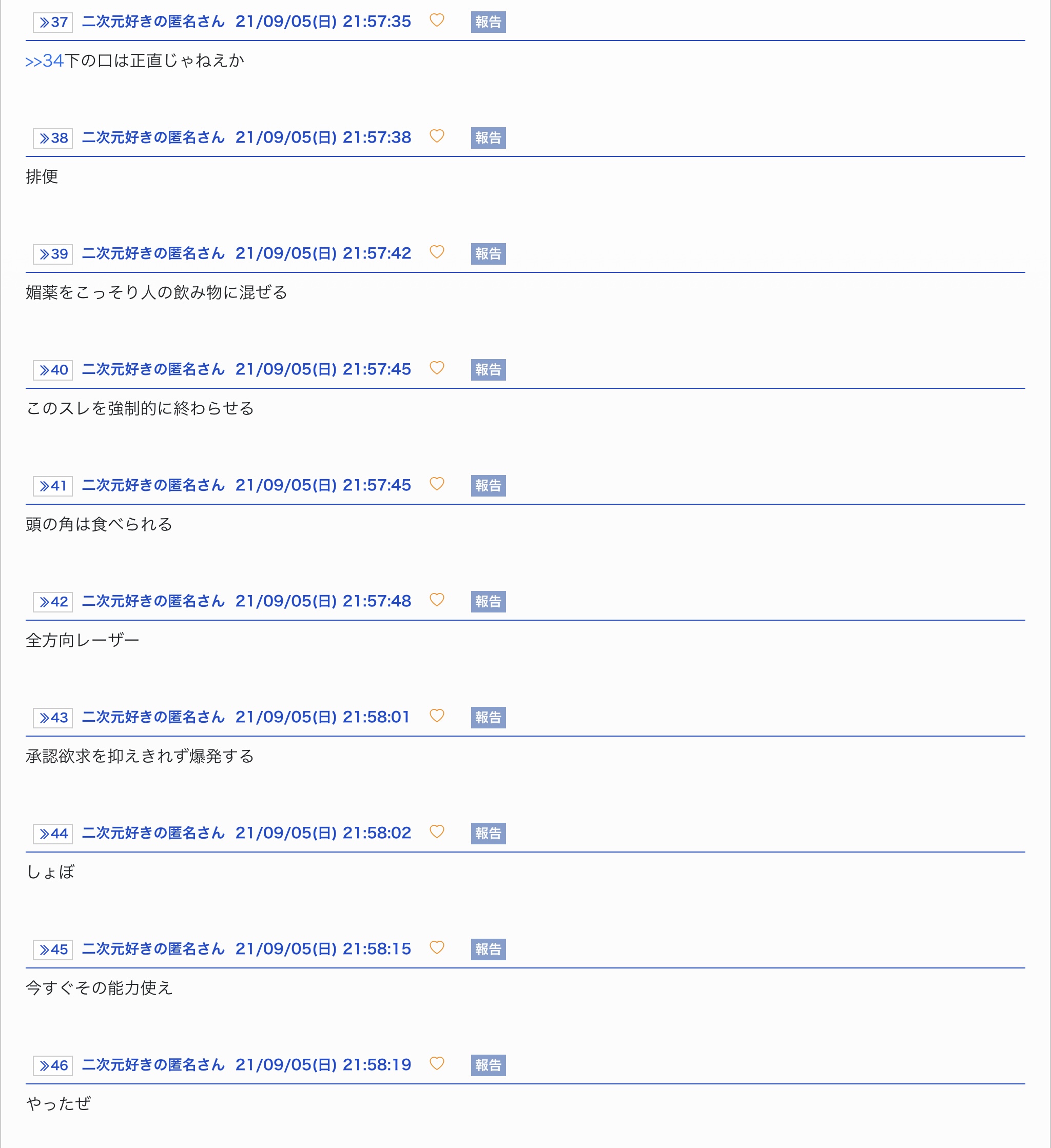Report post number 43
The width and height of the screenshot is (1051, 1148).
point(488,718)
